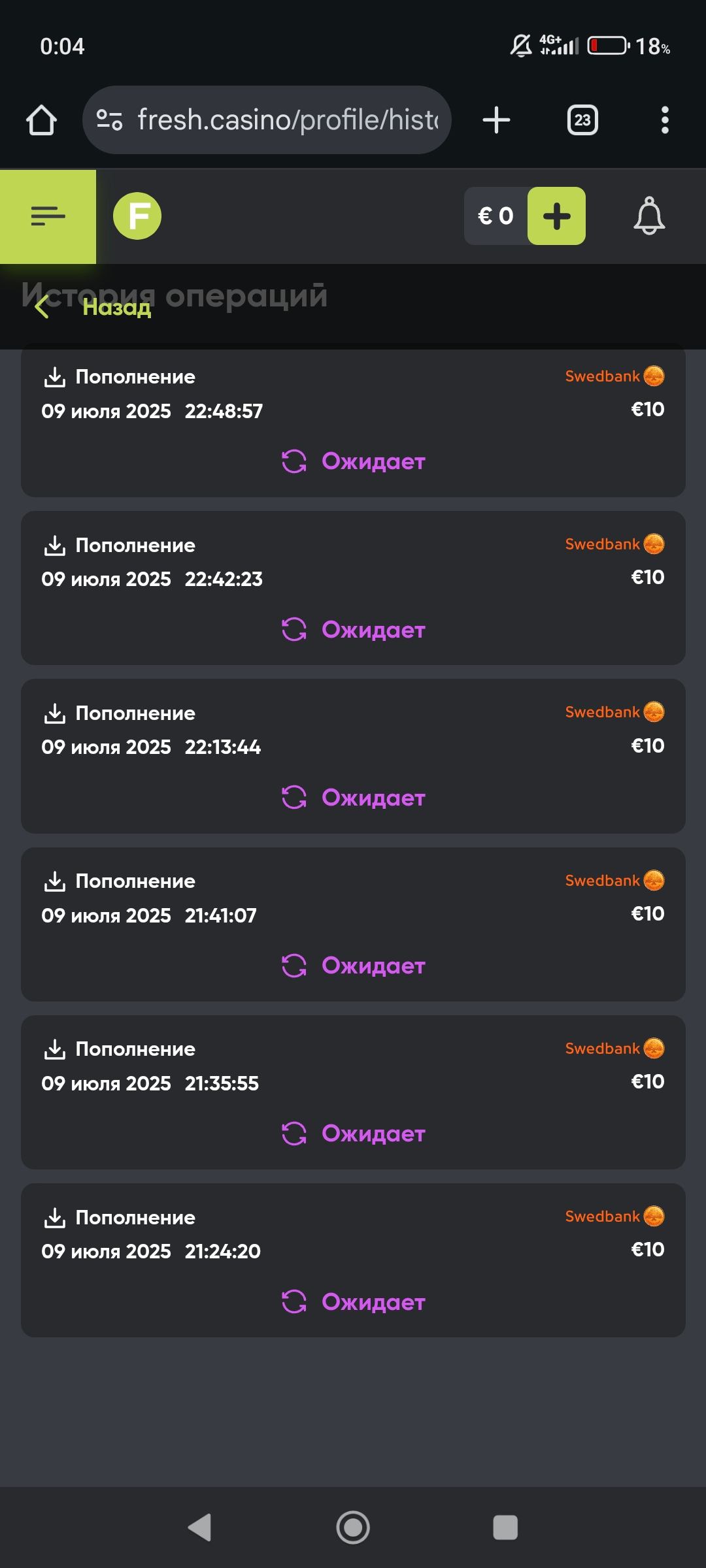Tap the Fresh casino F logo
The height and width of the screenshot is (1568, 706).
[x=137, y=216]
